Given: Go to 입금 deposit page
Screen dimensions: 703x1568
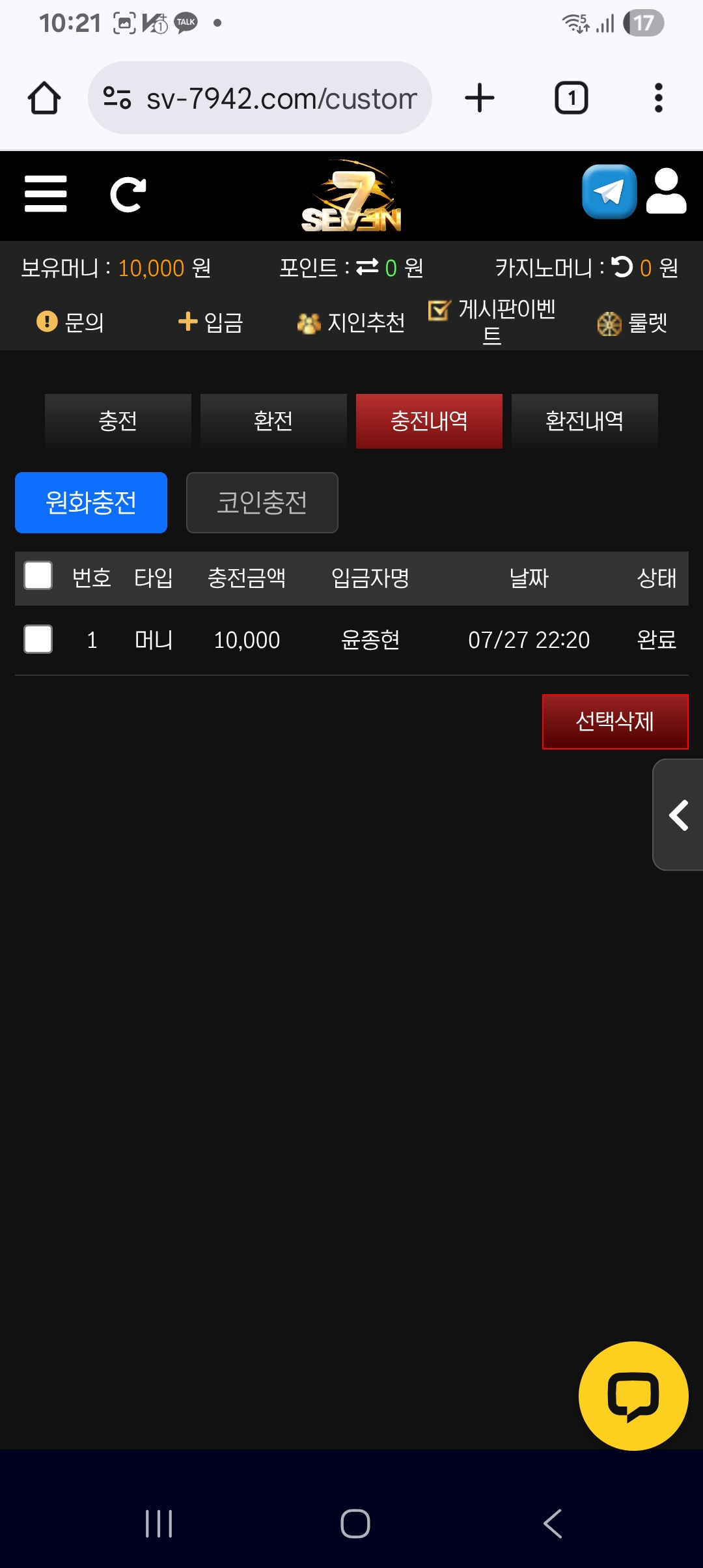Looking at the screenshot, I should 211,322.
